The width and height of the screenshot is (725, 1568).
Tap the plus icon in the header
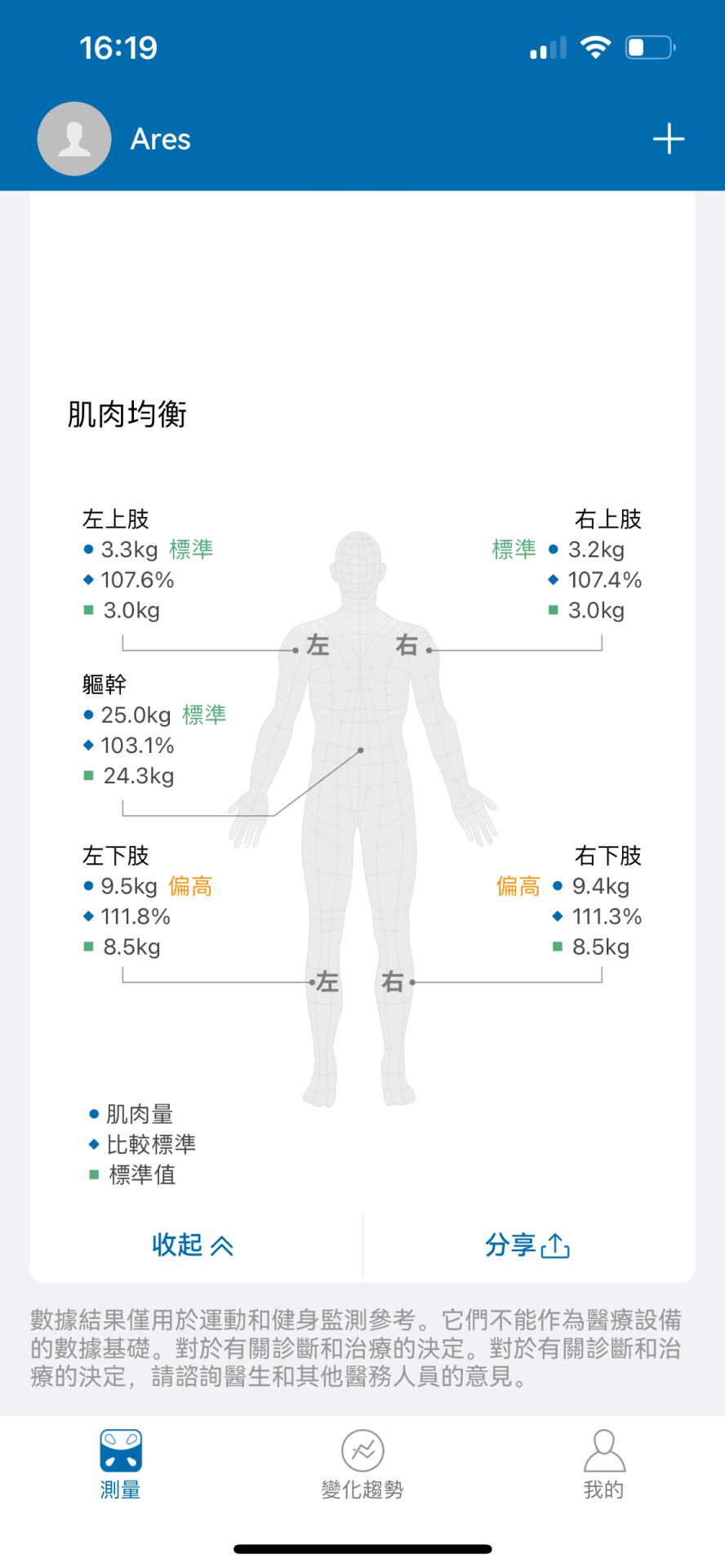(668, 139)
